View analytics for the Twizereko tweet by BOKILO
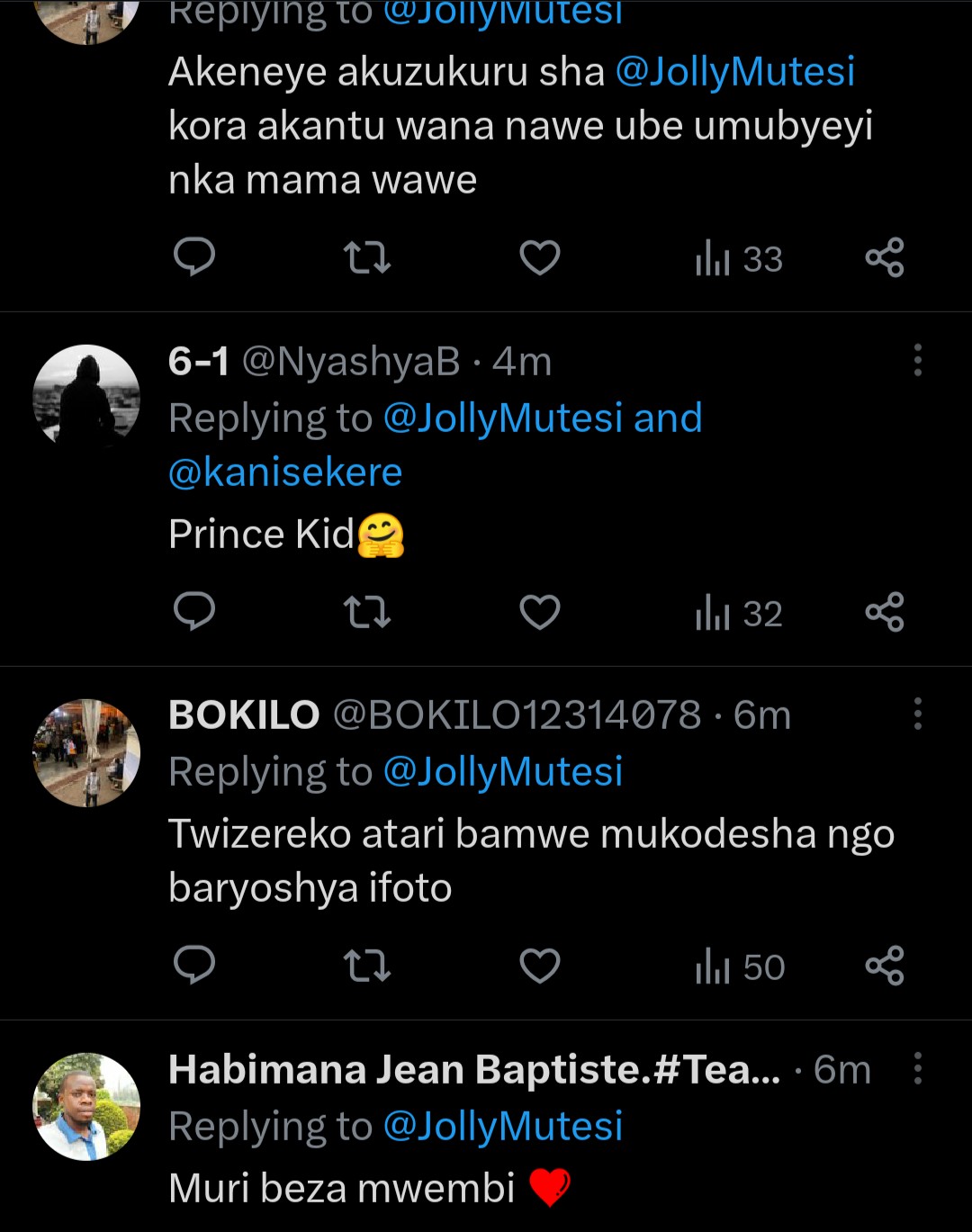The height and width of the screenshot is (1232, 972). [740, 967]
